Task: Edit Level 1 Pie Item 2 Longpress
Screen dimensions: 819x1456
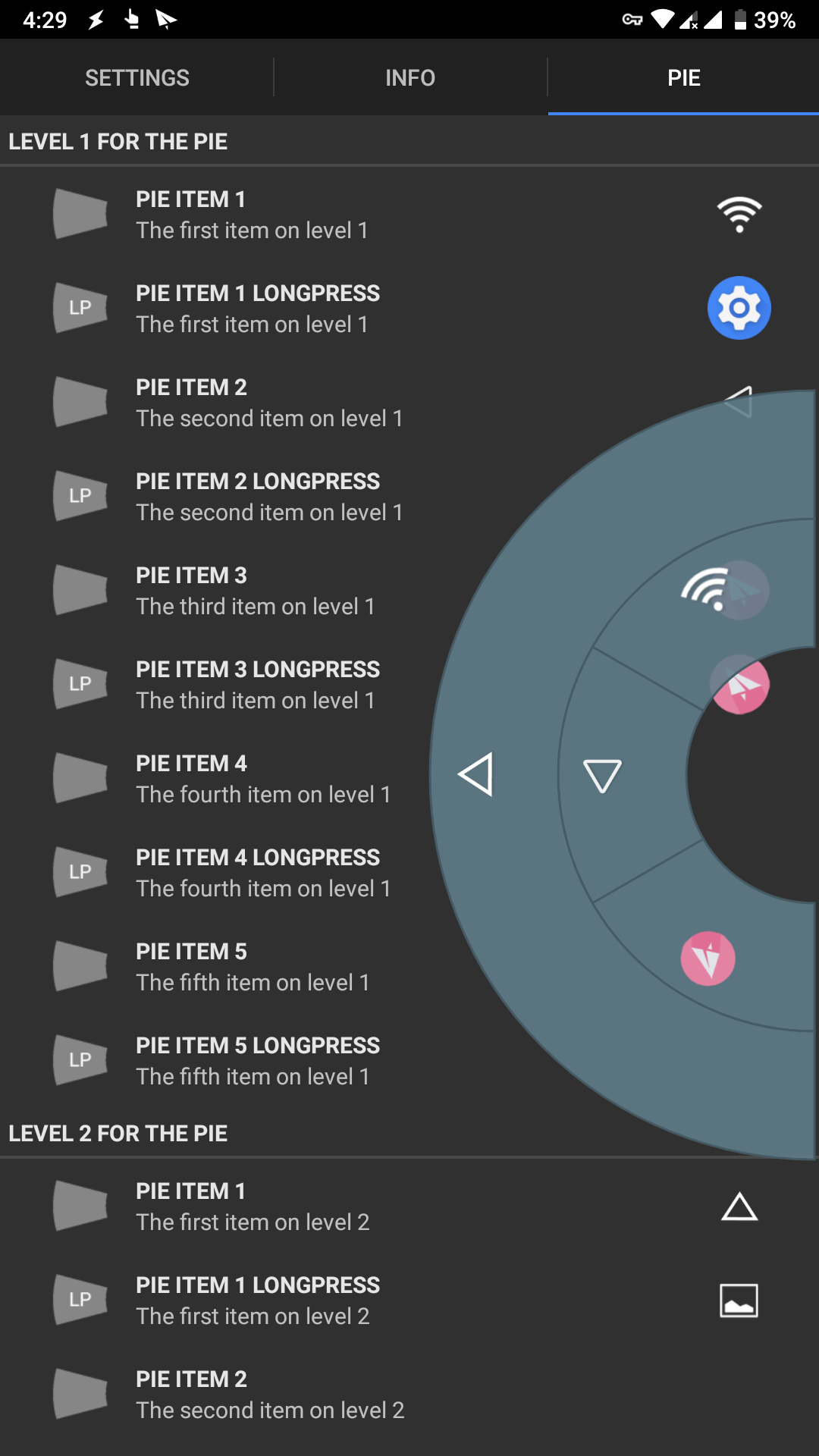Action: [227, 497]
